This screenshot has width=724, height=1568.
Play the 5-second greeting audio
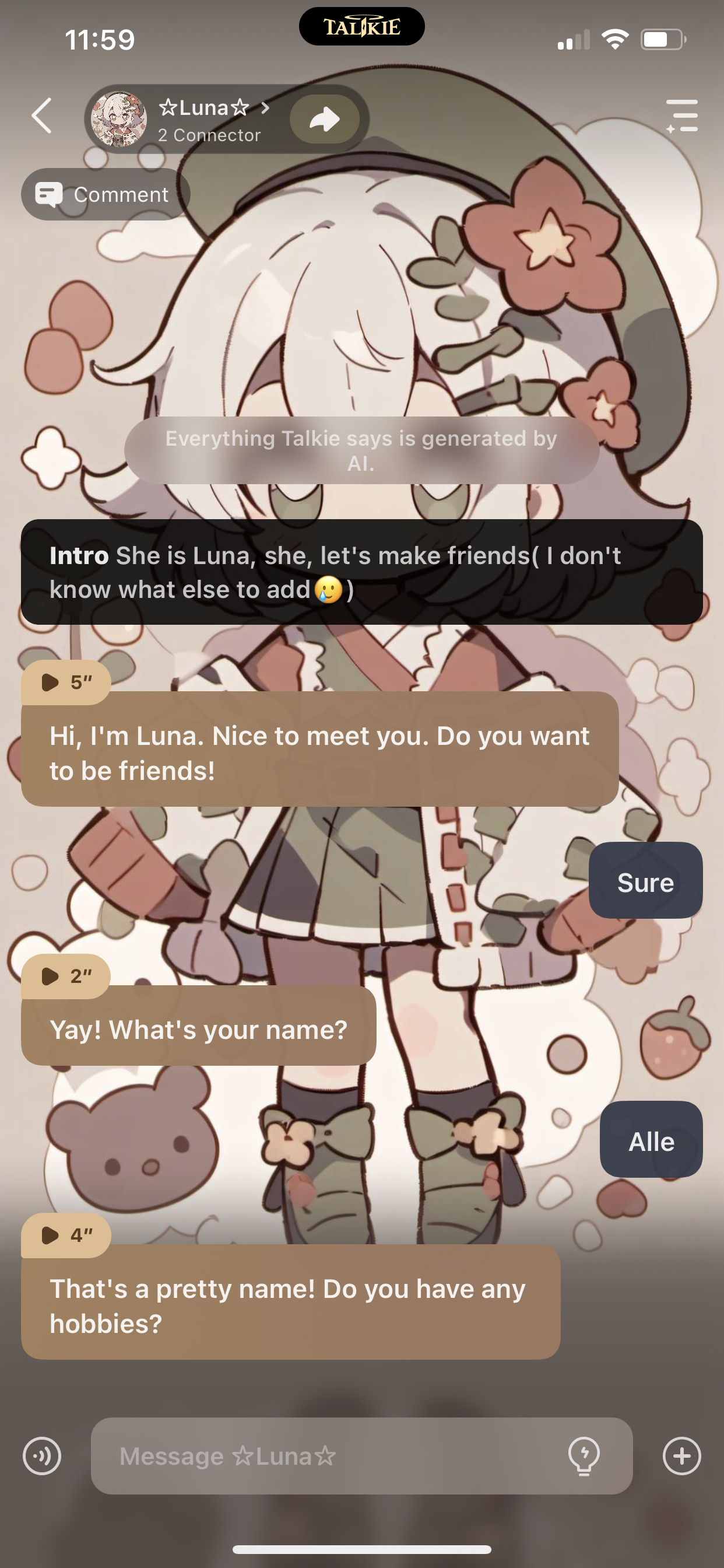point(65,682)
